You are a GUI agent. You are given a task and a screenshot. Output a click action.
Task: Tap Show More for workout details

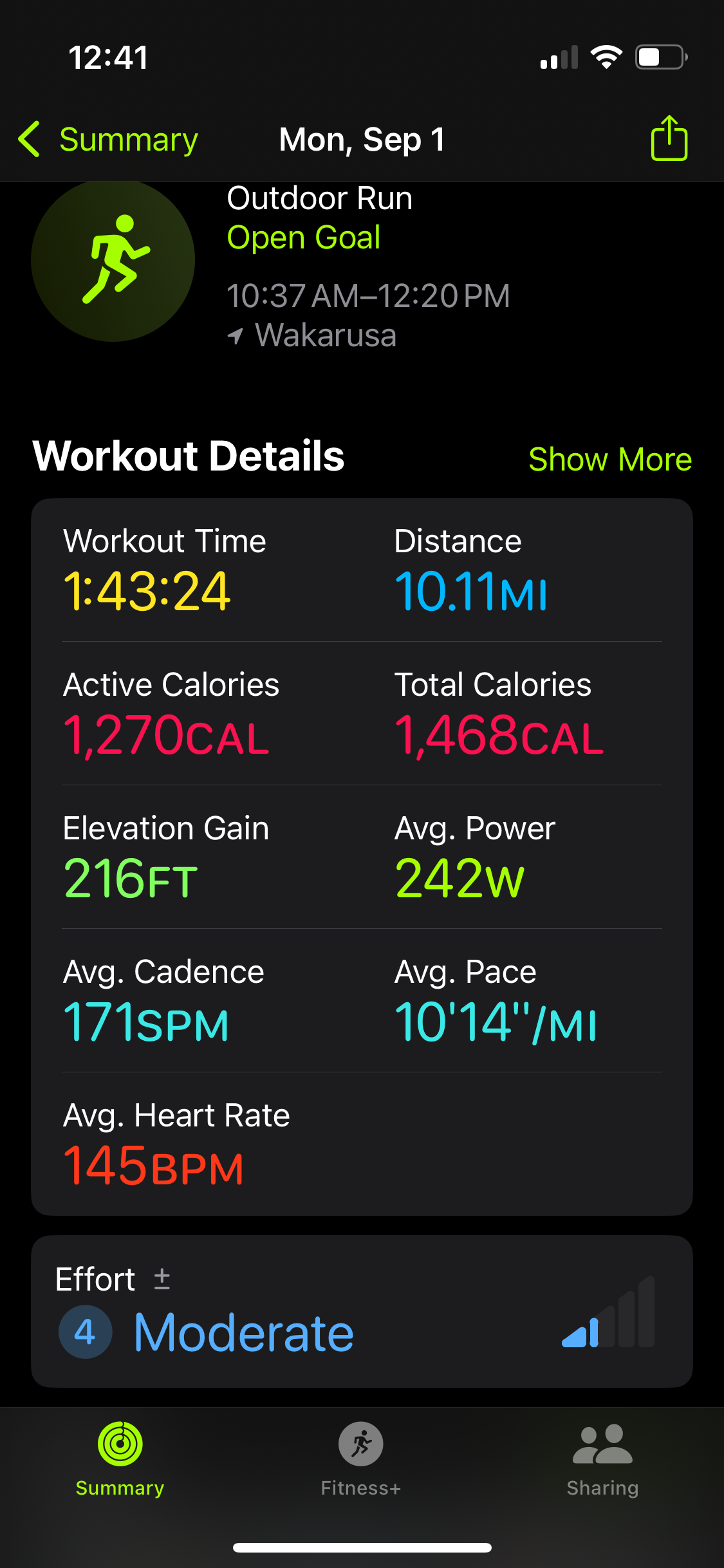point(609,460)
